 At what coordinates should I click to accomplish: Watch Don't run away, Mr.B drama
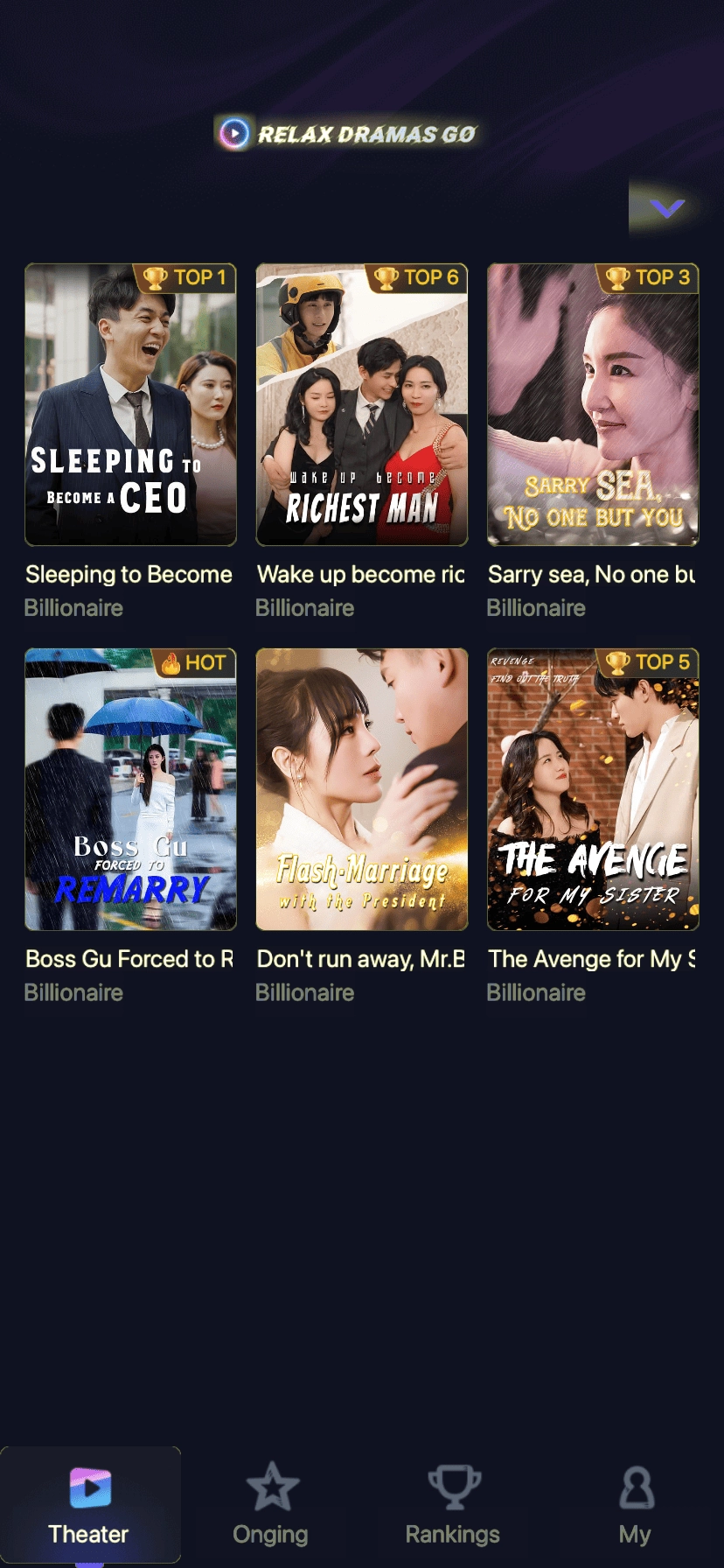(361, 789)
